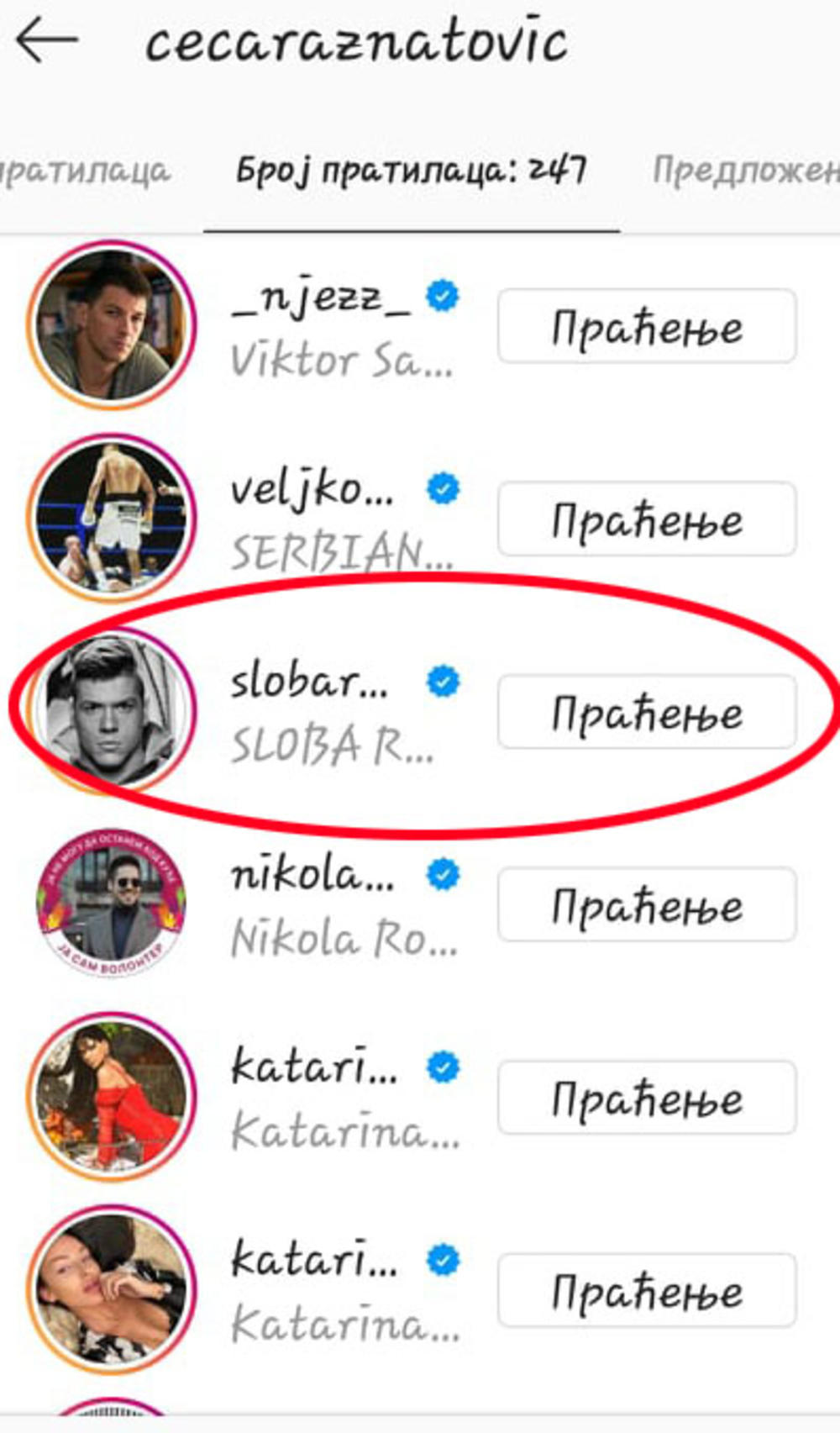Tap Праћење button beside veljko SERBIAN account
Screen dimensions: 840x1433
point(646,519)
